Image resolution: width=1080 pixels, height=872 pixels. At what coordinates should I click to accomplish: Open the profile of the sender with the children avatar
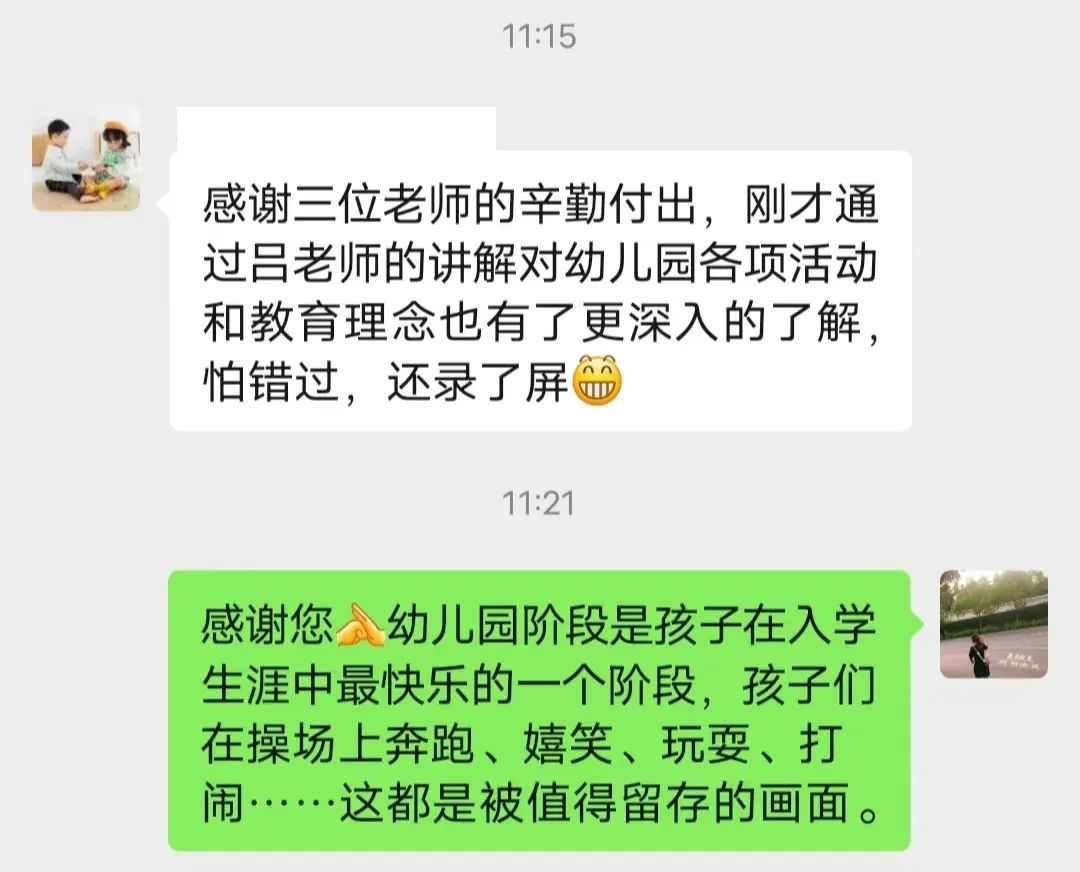tap(85, 158)
